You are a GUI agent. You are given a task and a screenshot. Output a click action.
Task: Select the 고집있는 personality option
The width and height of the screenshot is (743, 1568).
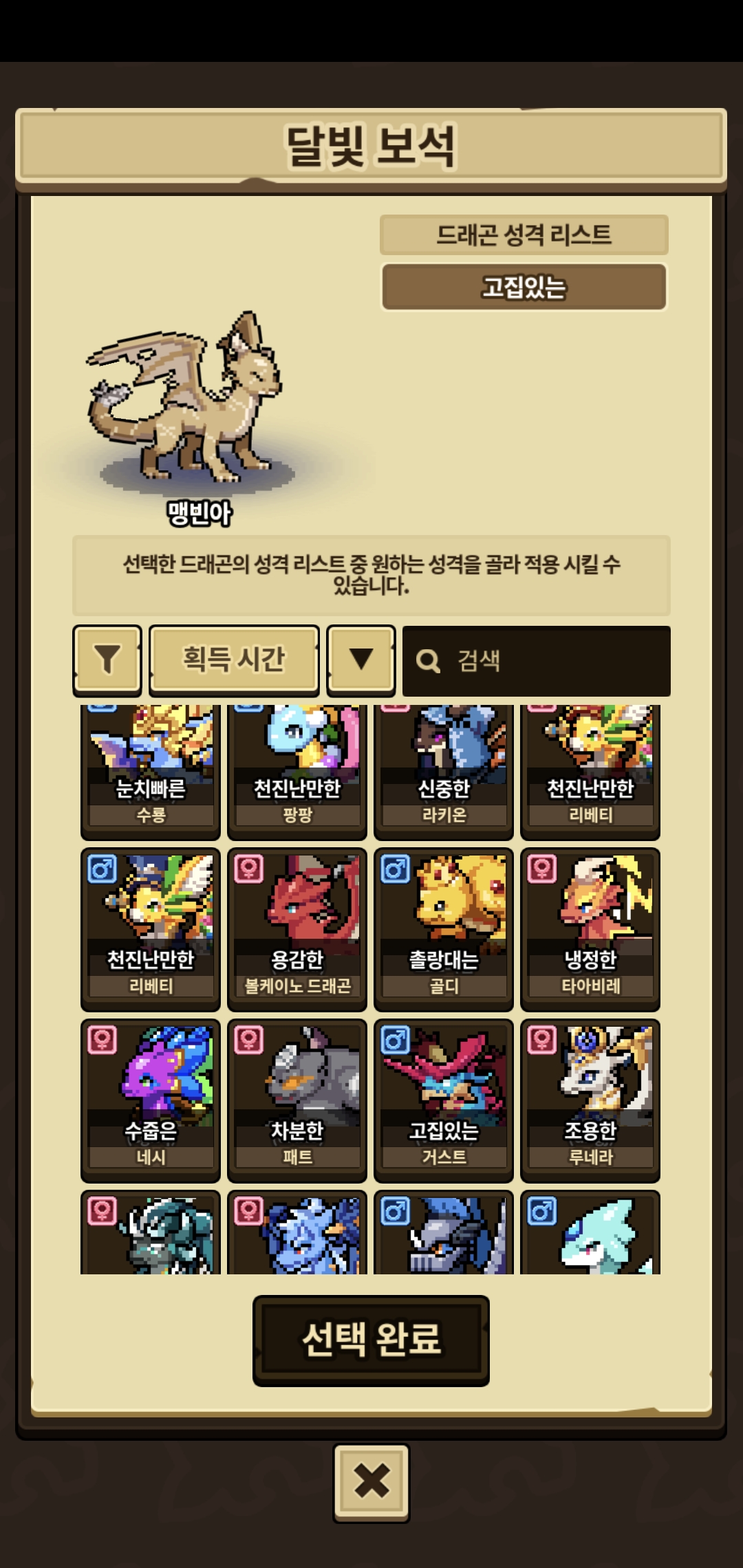(x=524, y=287)
